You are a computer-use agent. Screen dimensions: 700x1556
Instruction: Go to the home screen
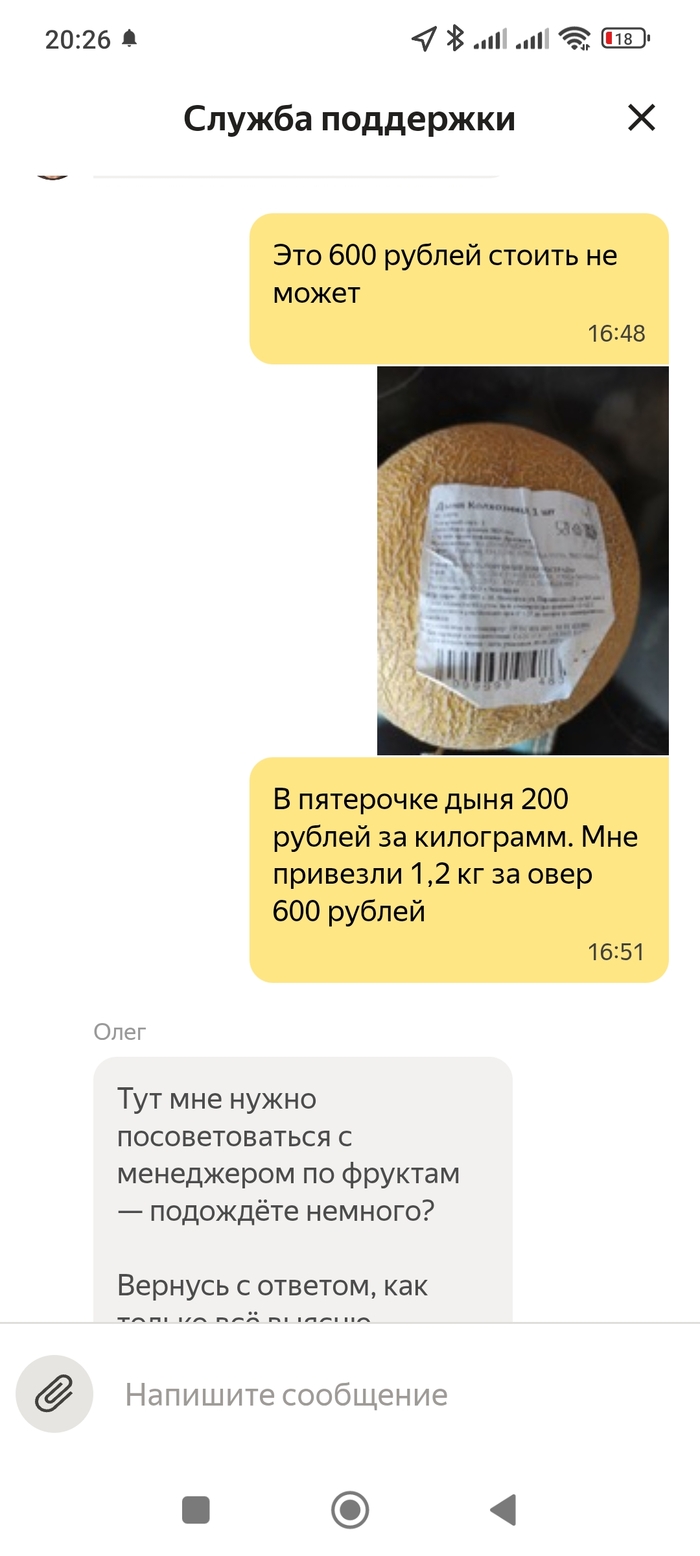(350, 1509)
